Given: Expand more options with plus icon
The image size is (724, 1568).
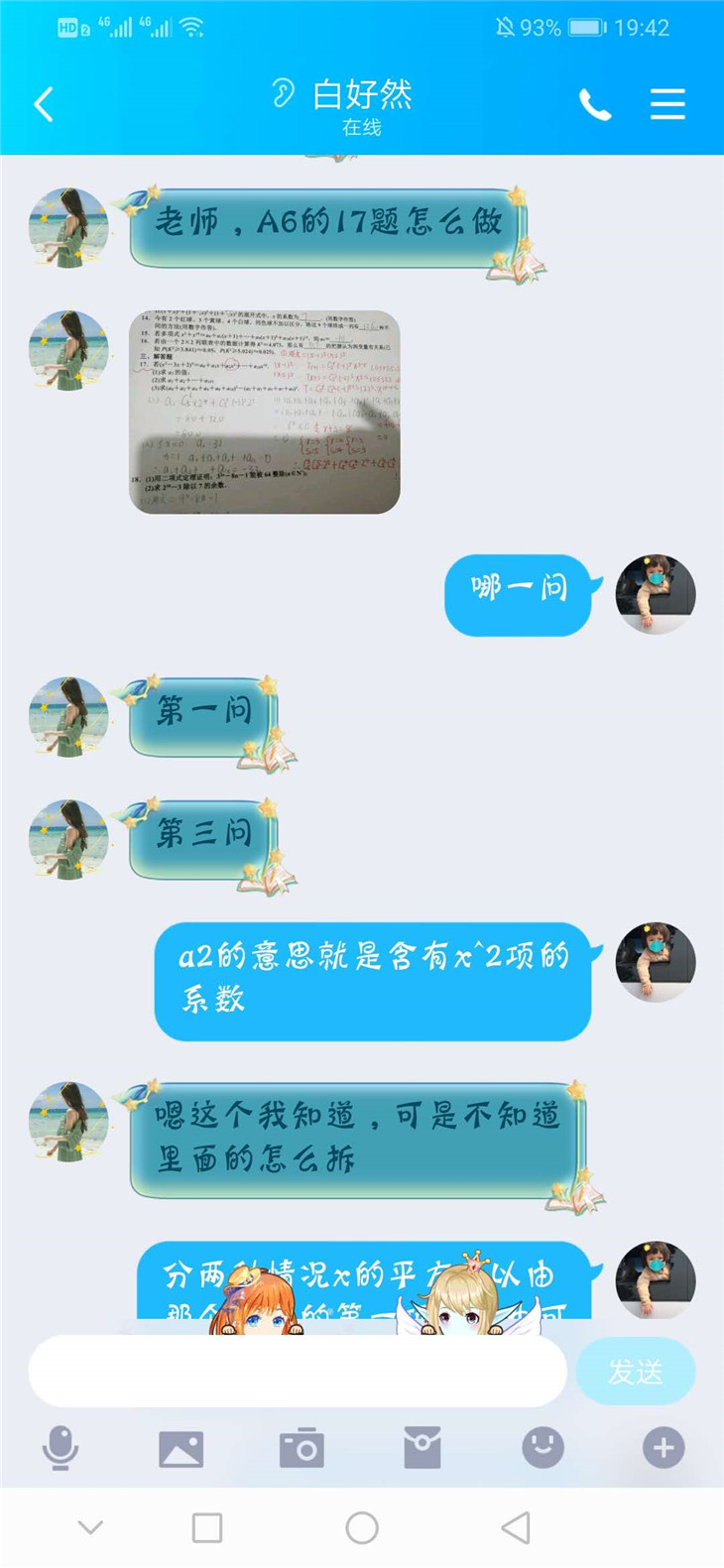Looking at the screenshot, I should 664,1448.
